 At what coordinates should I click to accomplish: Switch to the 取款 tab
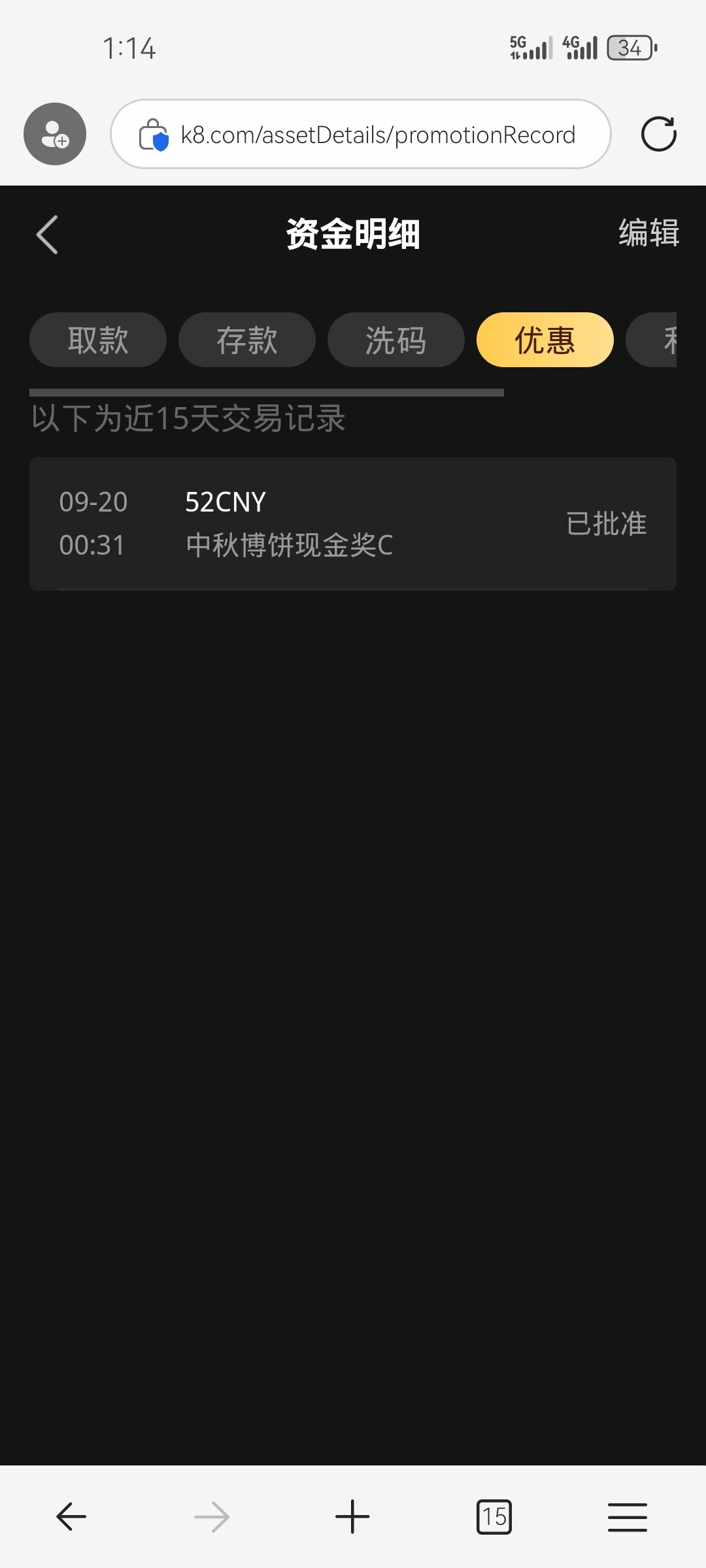point(98,340)
